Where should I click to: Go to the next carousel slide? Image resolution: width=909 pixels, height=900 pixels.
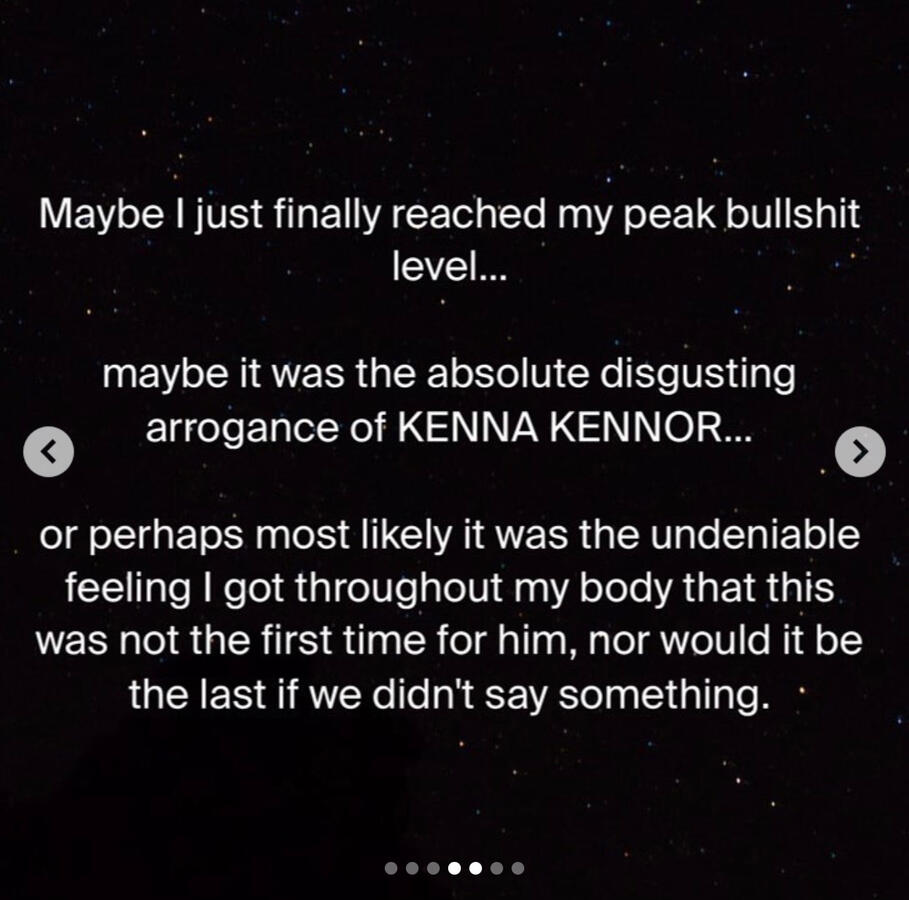859,452
